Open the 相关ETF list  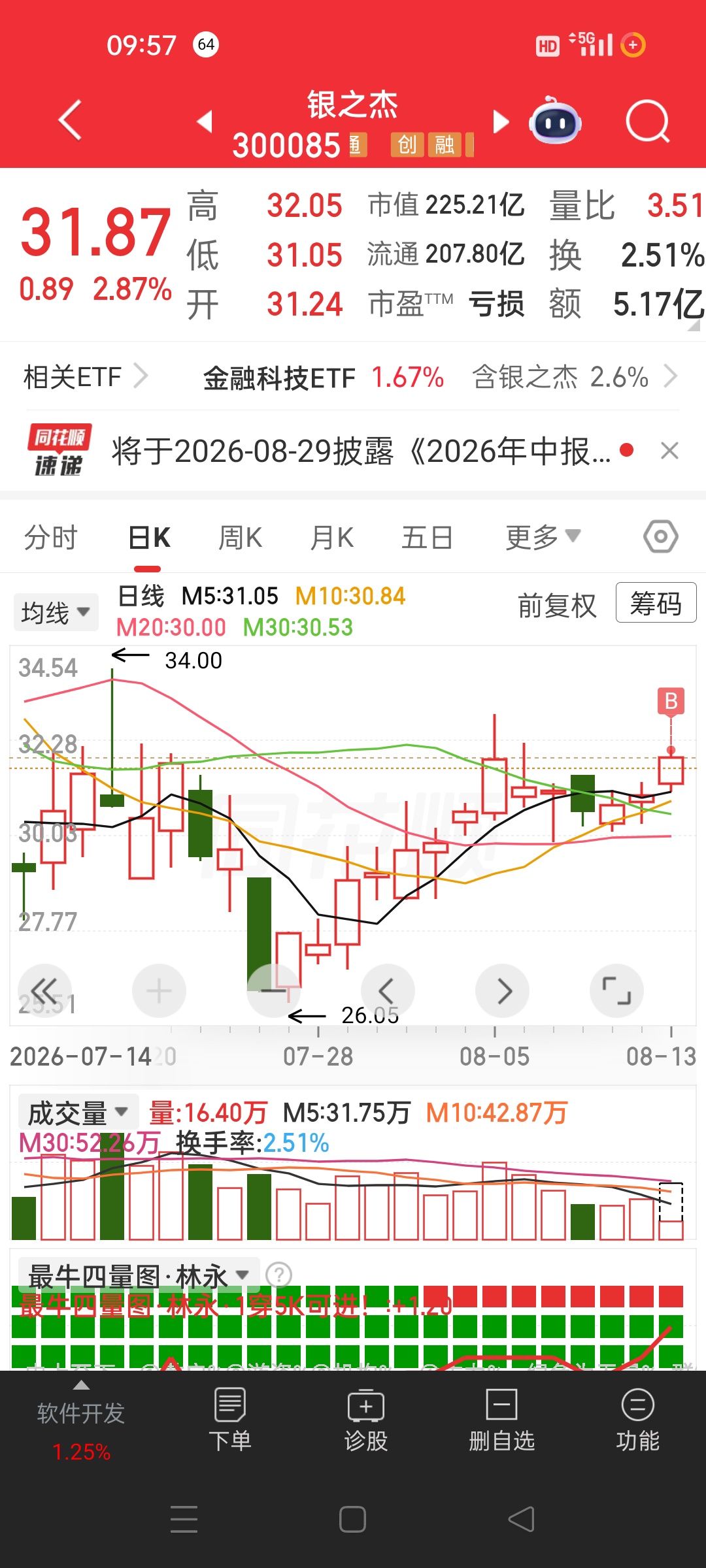(x=85, y=377)
